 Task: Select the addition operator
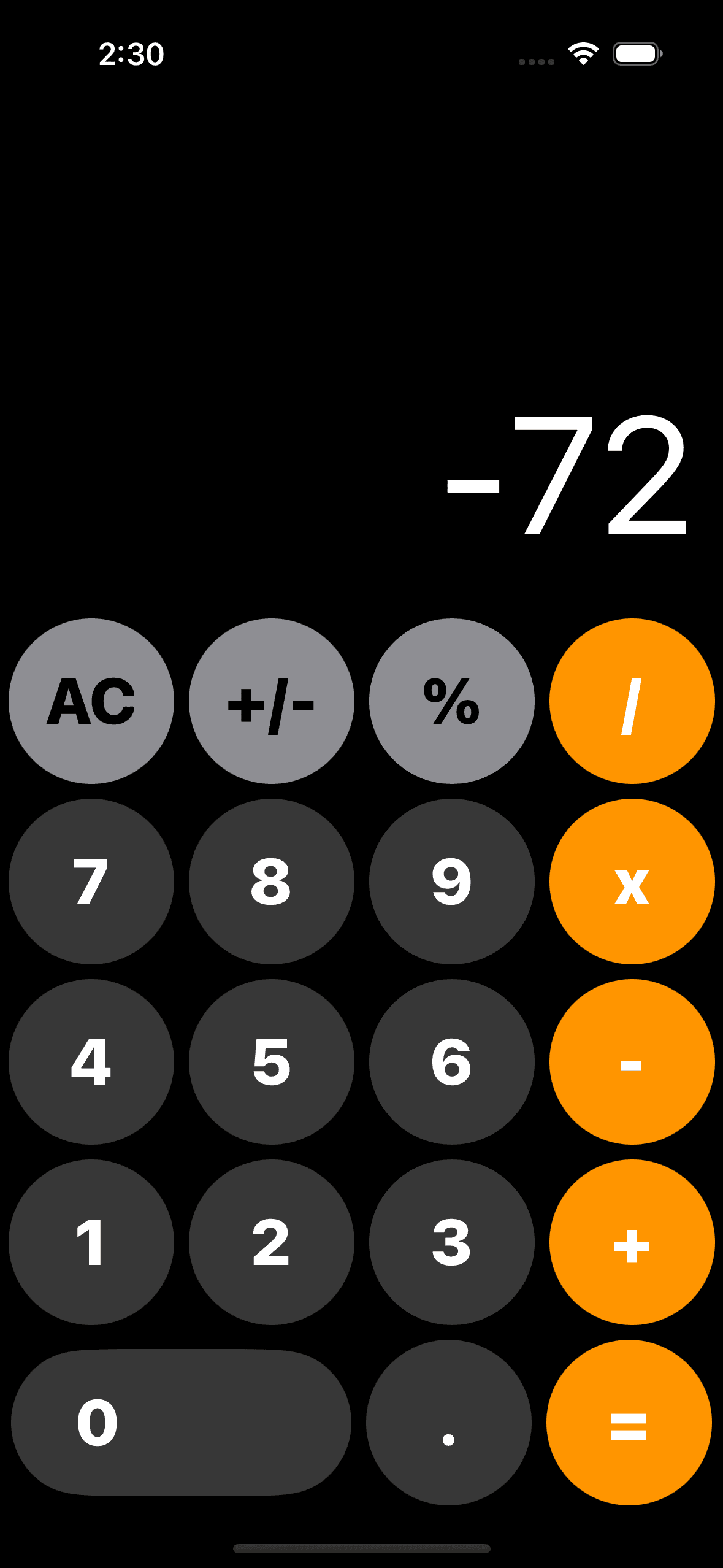[x=632, y=1242]
